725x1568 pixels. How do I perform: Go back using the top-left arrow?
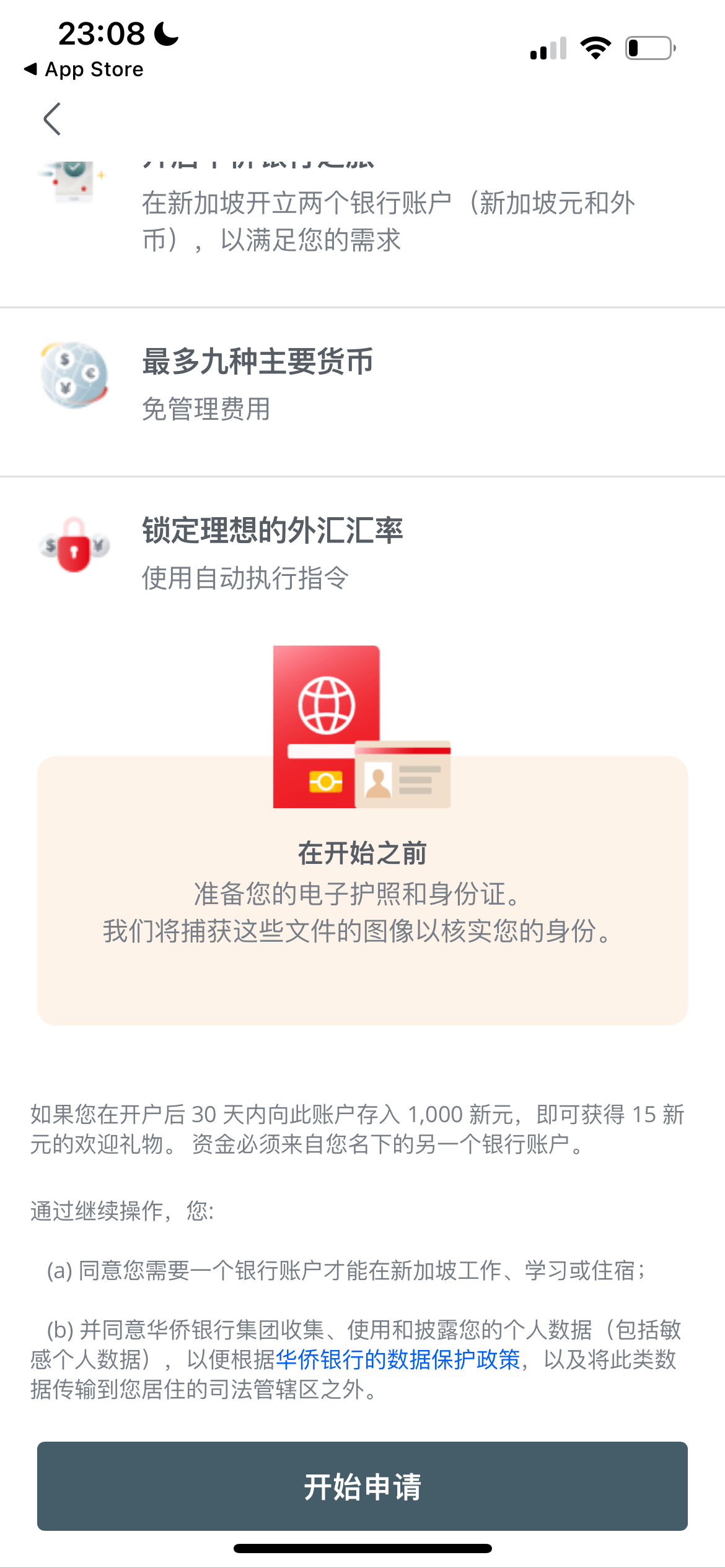pos(52,119)
